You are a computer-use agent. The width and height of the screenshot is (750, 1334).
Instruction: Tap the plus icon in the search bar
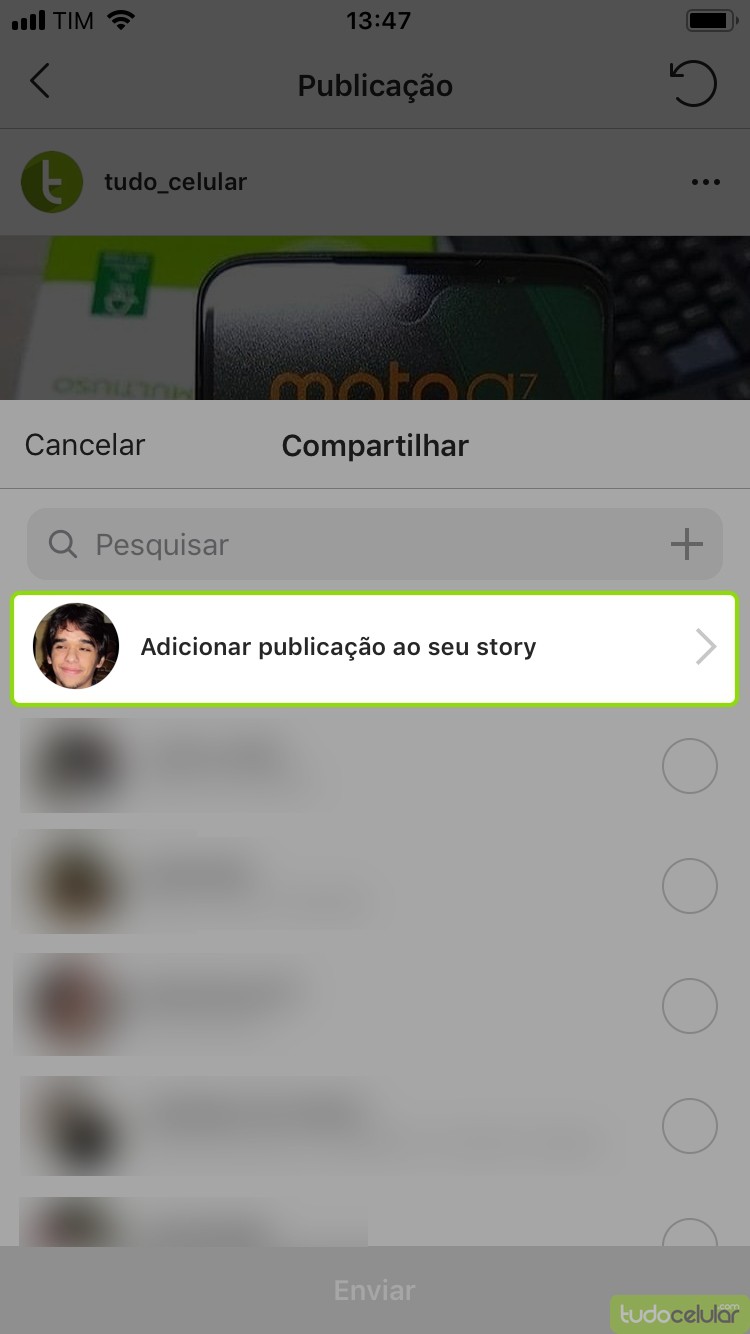(x=686, y=545)
